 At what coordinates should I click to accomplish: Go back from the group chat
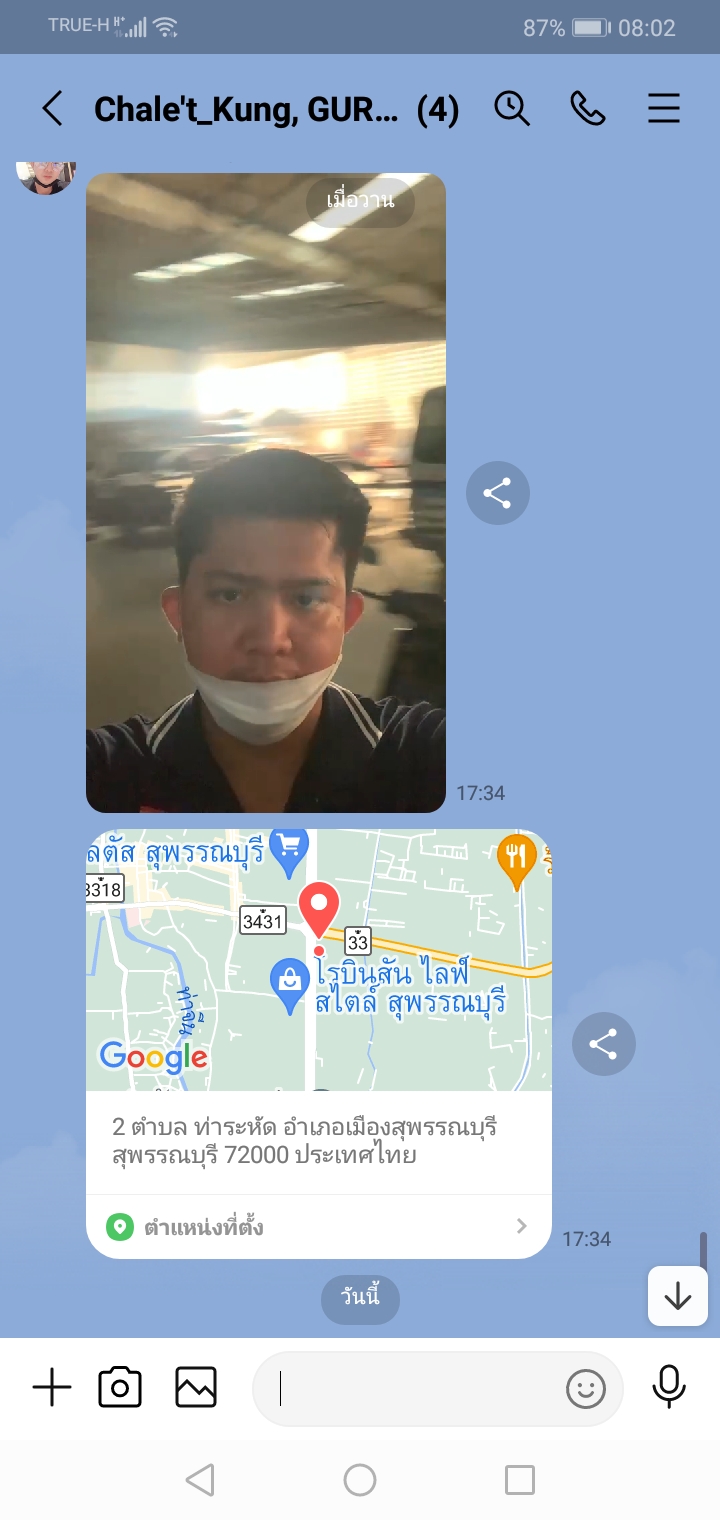click(52, 108)
